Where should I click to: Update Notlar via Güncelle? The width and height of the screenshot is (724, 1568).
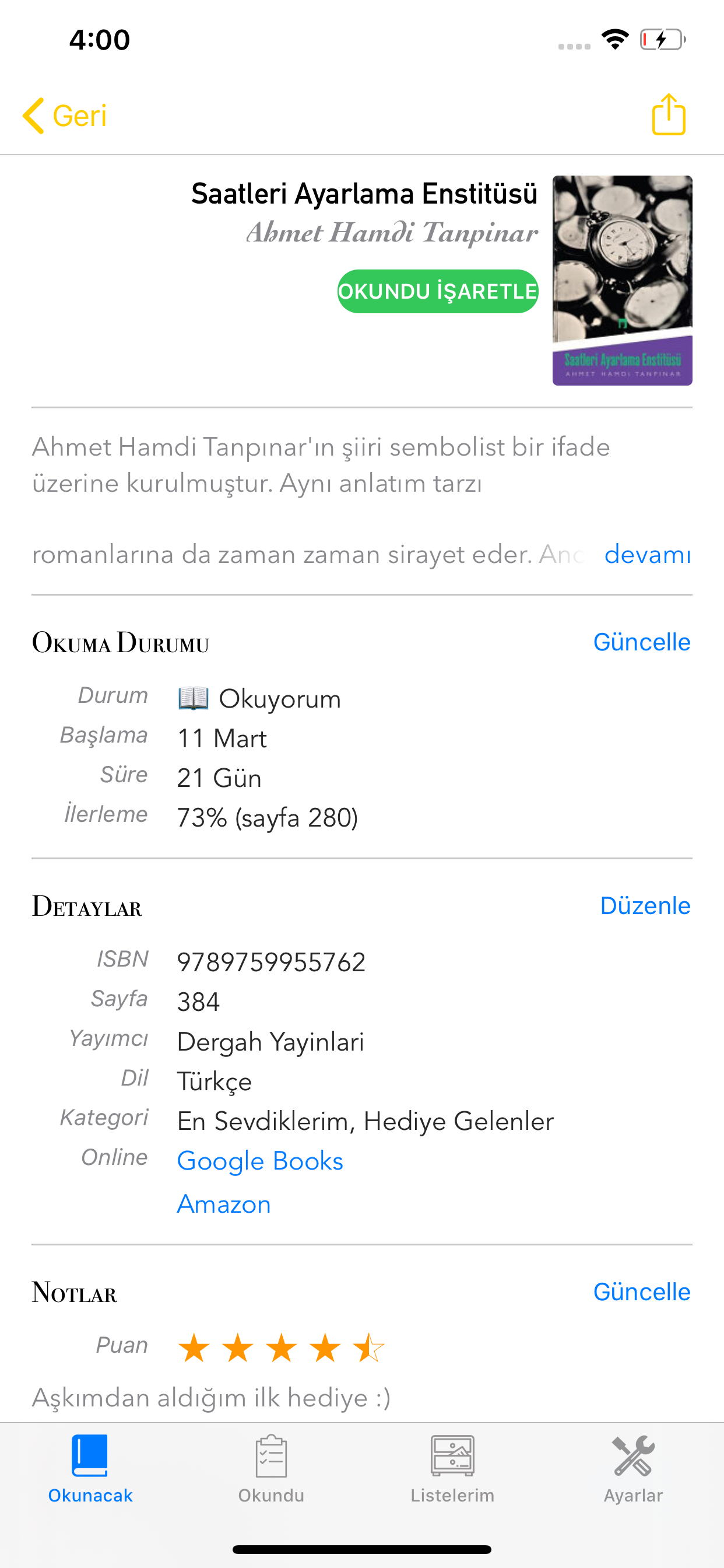(x=642, y=1291)
